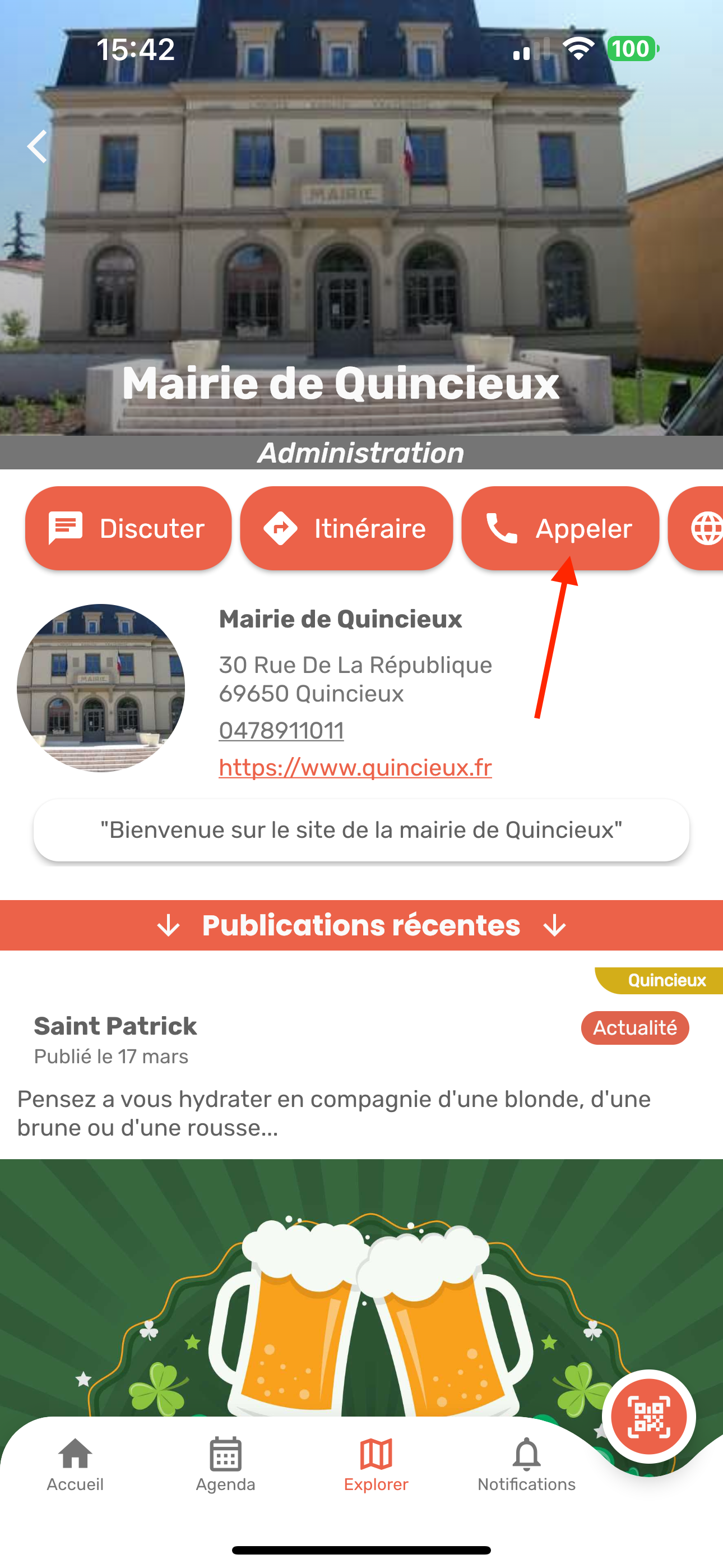Image resolution: width=723 pixels, height=1568 pixels.
Task: Start a chat with Discuter button
Action: point(128,528)
